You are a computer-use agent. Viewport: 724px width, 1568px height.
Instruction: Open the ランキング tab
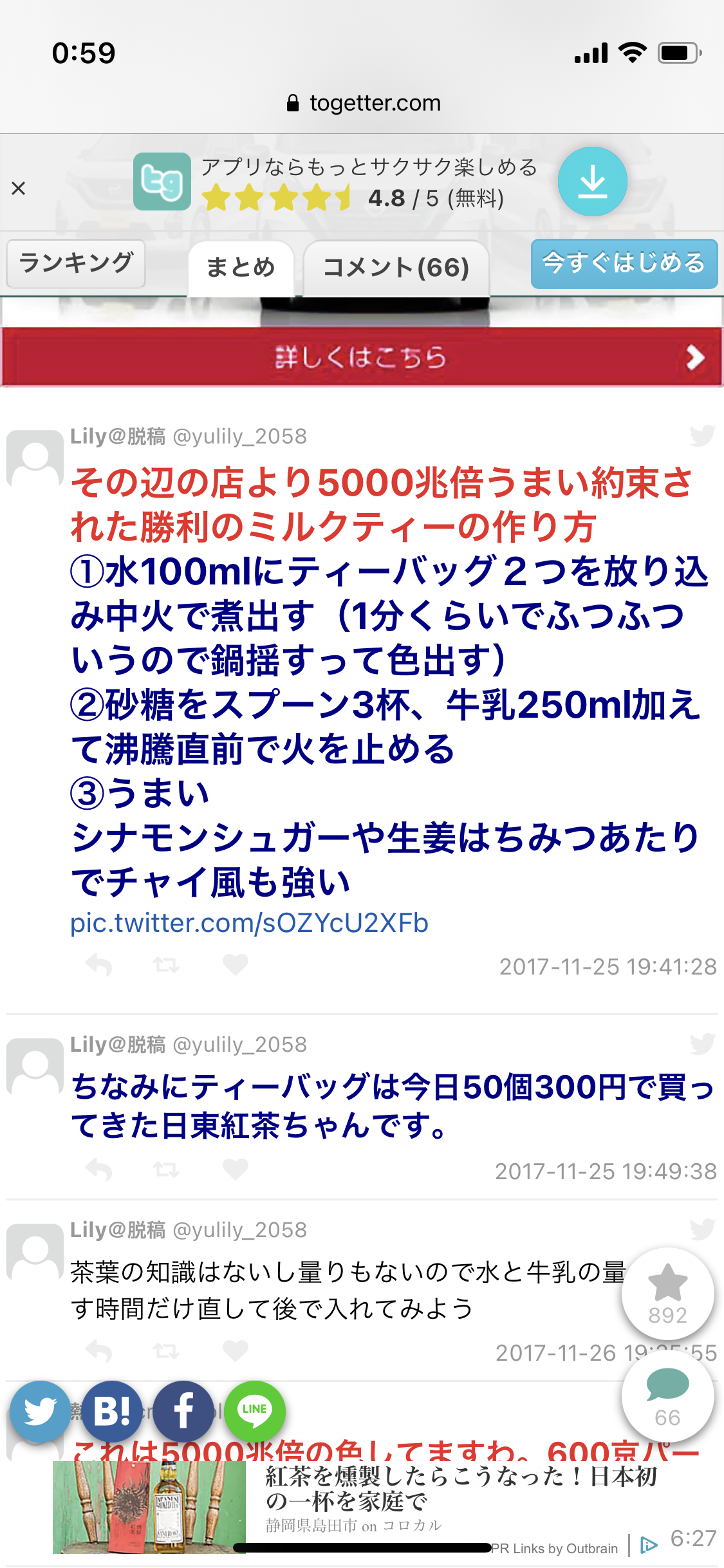coord(75,261)
